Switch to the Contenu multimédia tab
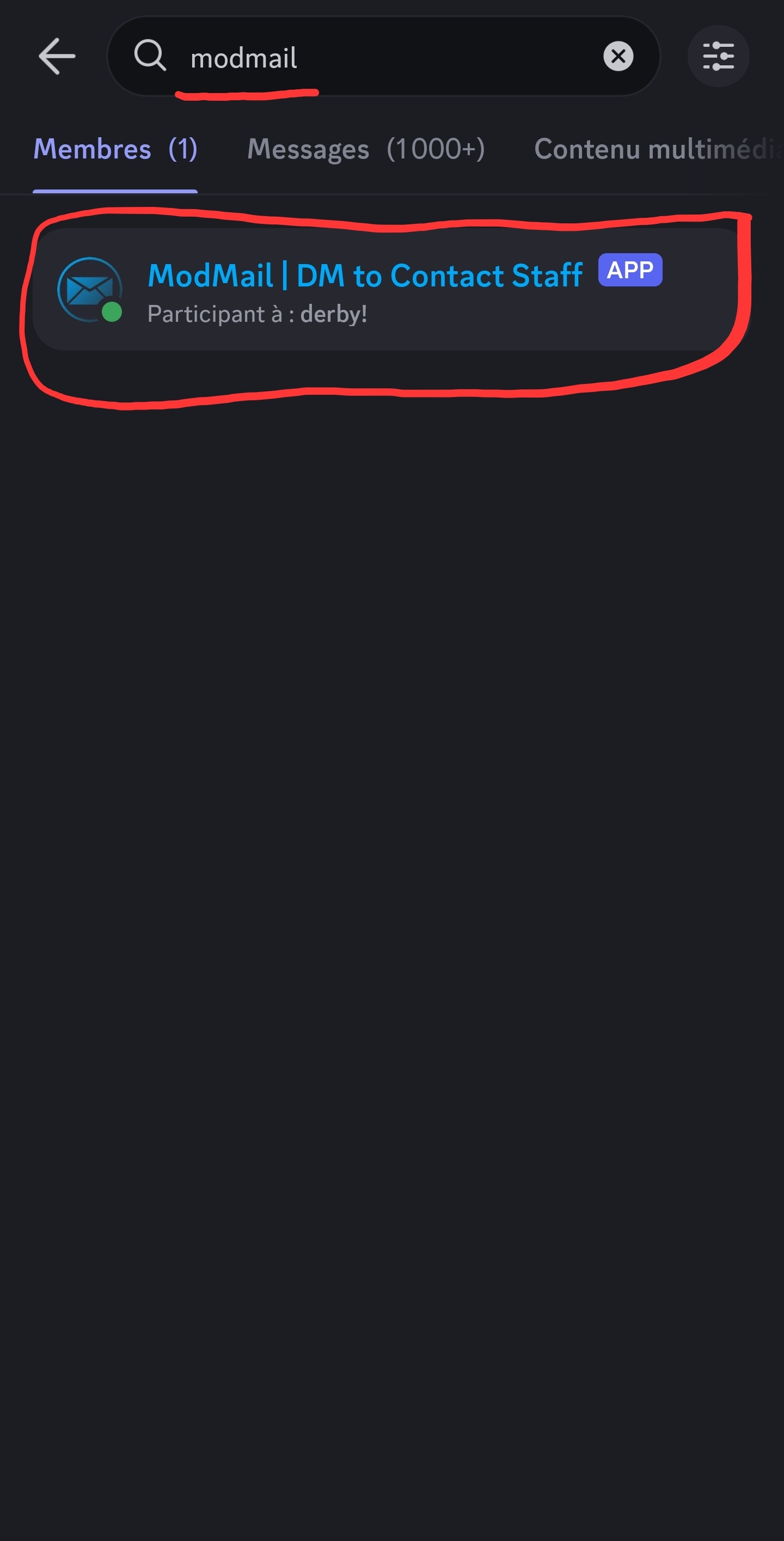 [658, 149]
